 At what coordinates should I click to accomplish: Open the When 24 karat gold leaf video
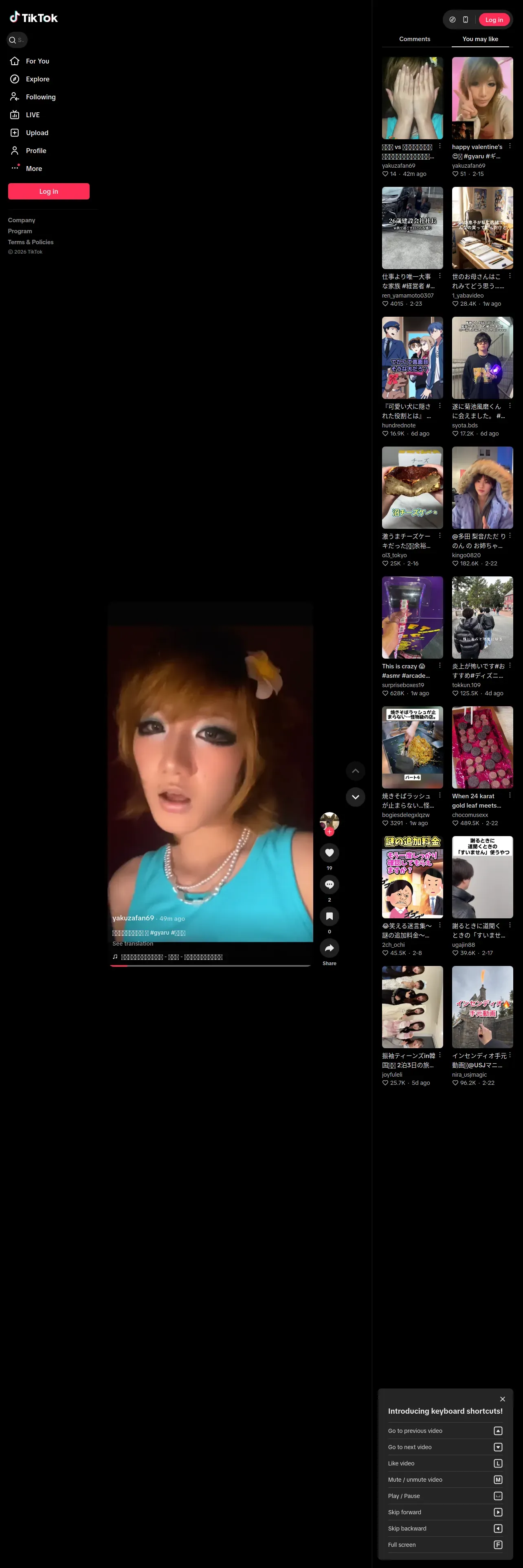482,747
